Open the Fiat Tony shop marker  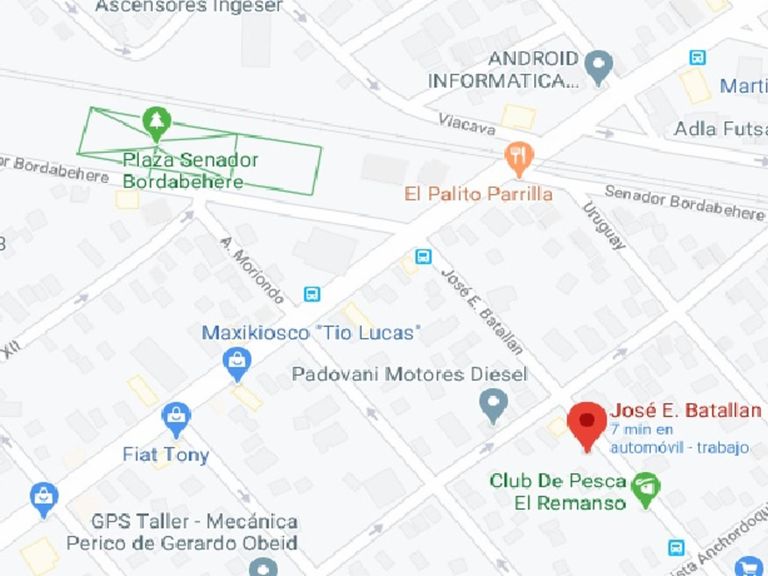coord(176,418)
